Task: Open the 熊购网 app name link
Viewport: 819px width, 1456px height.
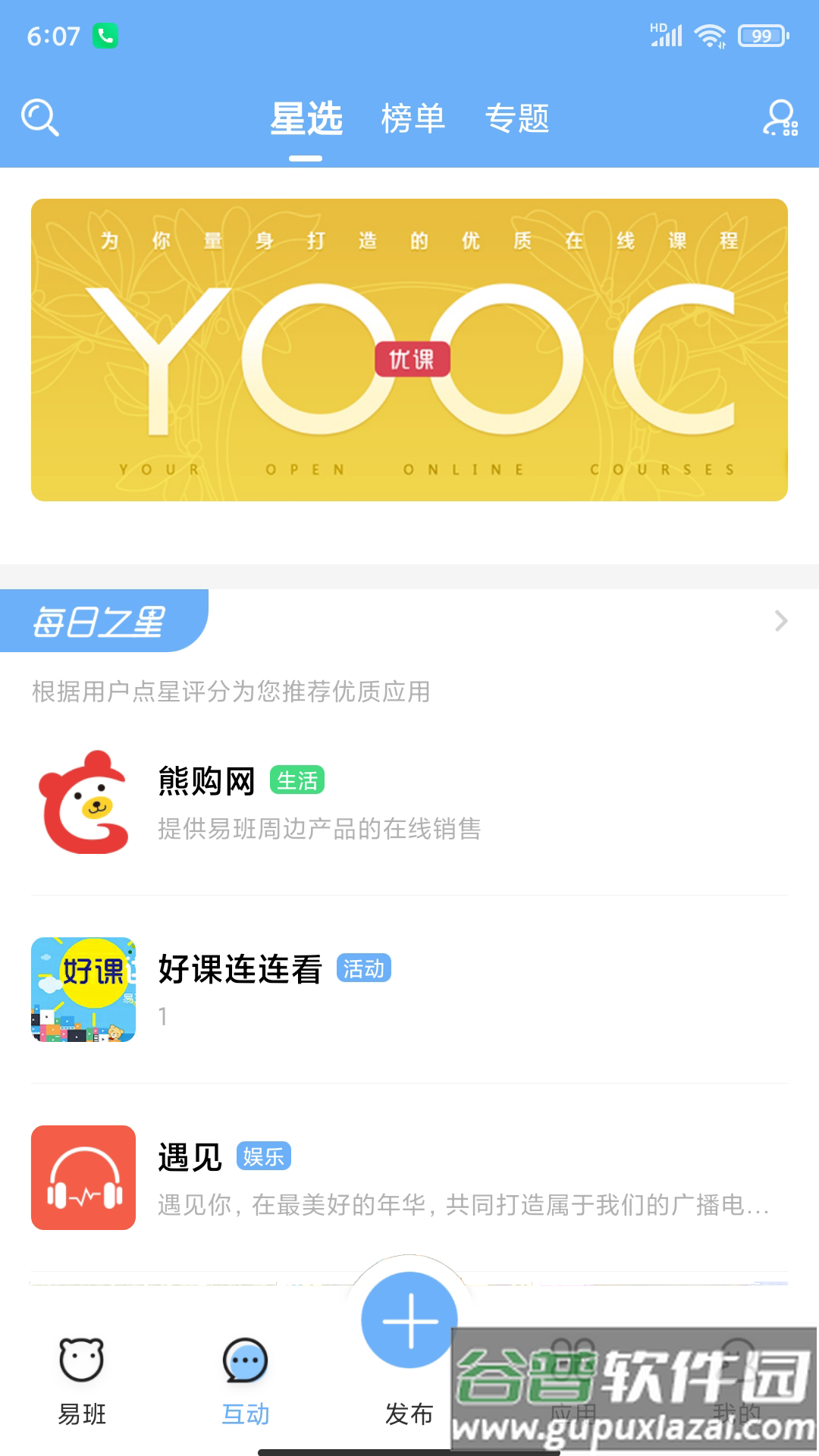Action: pos(206,781)
